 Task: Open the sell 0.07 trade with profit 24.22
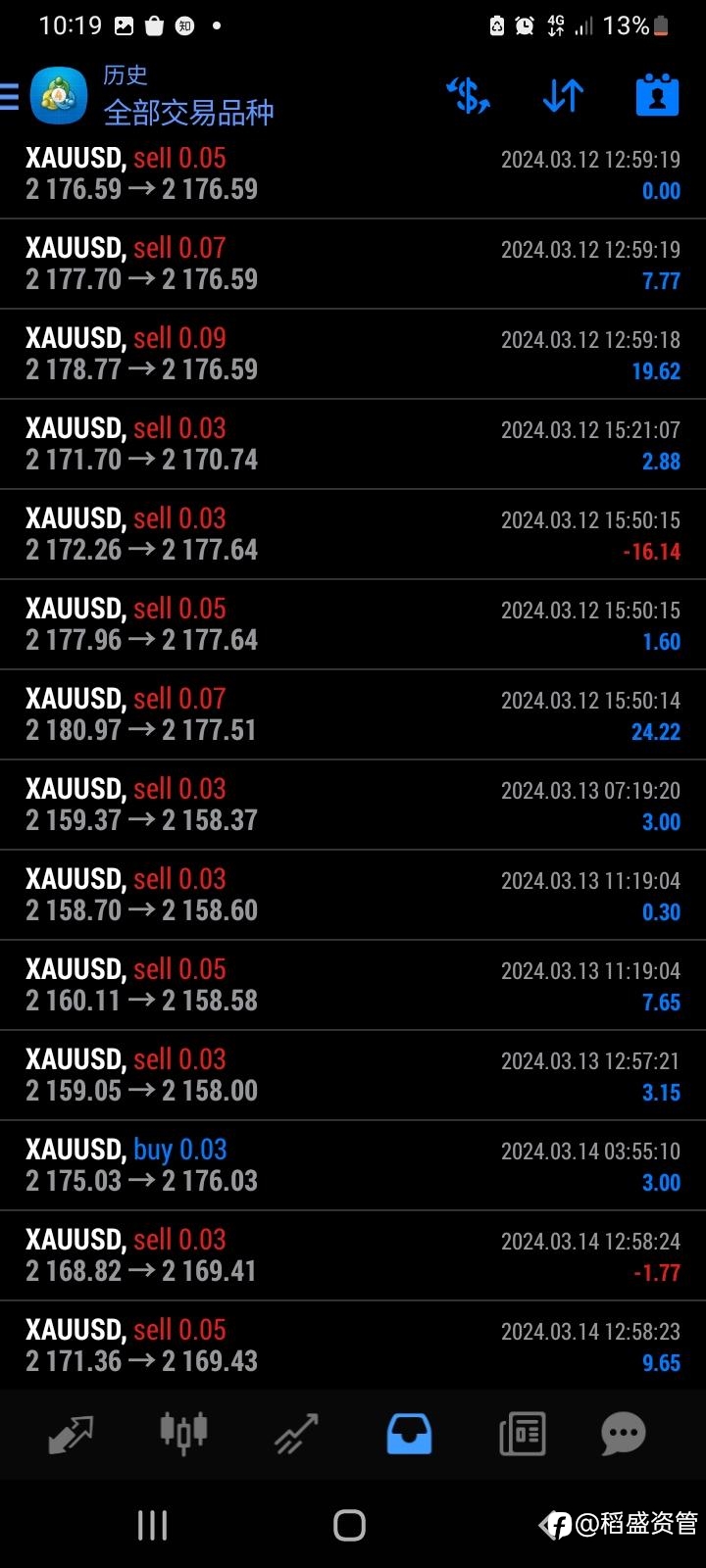coord(353,714)
